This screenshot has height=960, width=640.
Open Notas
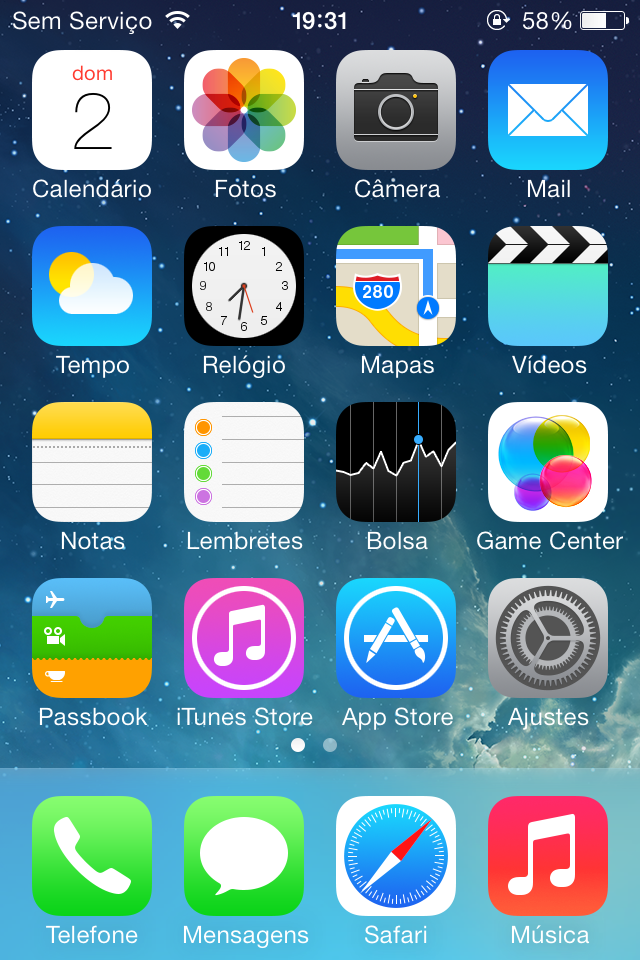92,462
